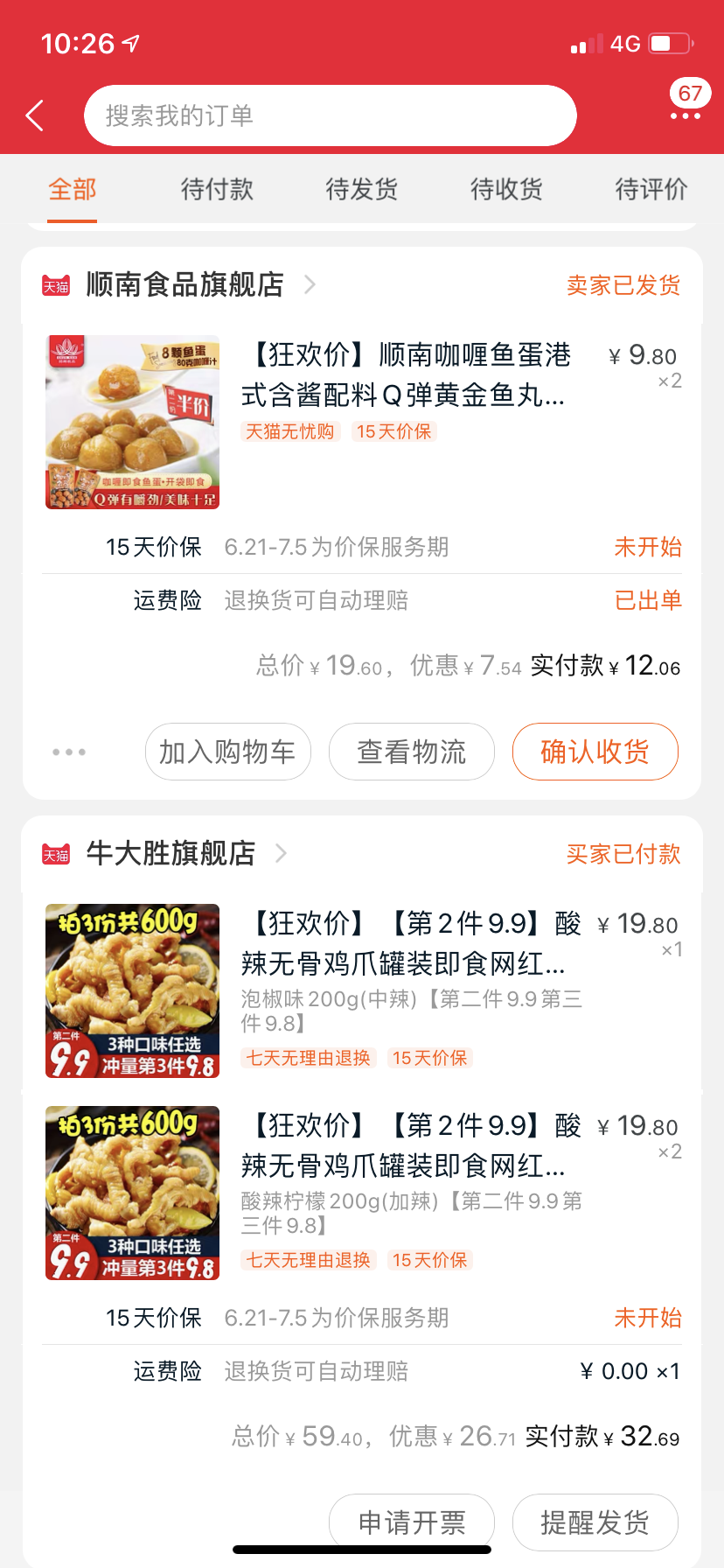The width and height of the screenshot is (724, 1568).
Task: Open 牛大胜旗舰店 store page
Action: [x=171, y=853]
